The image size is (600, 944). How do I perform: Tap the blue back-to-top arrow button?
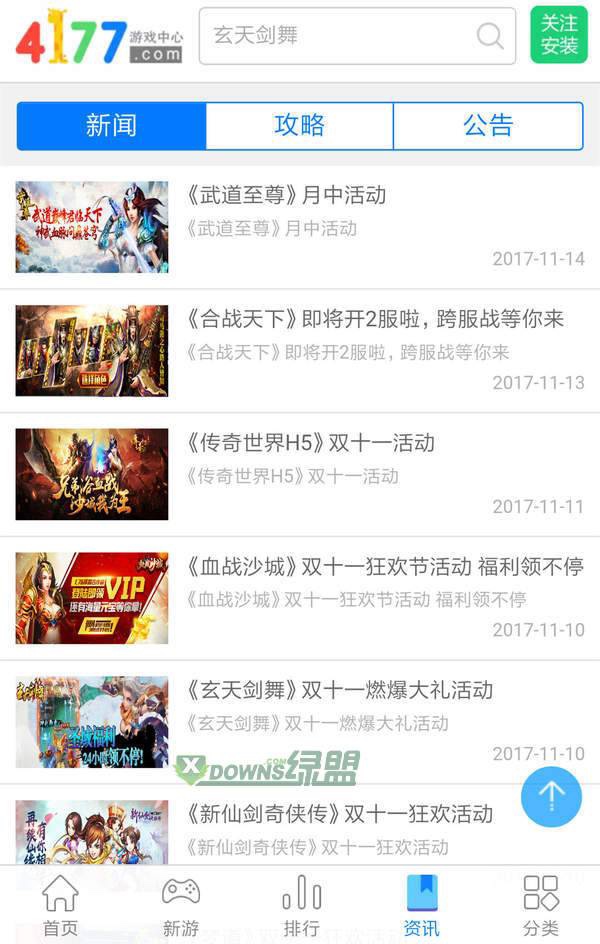pyautogui.click(x=551, y=796)
